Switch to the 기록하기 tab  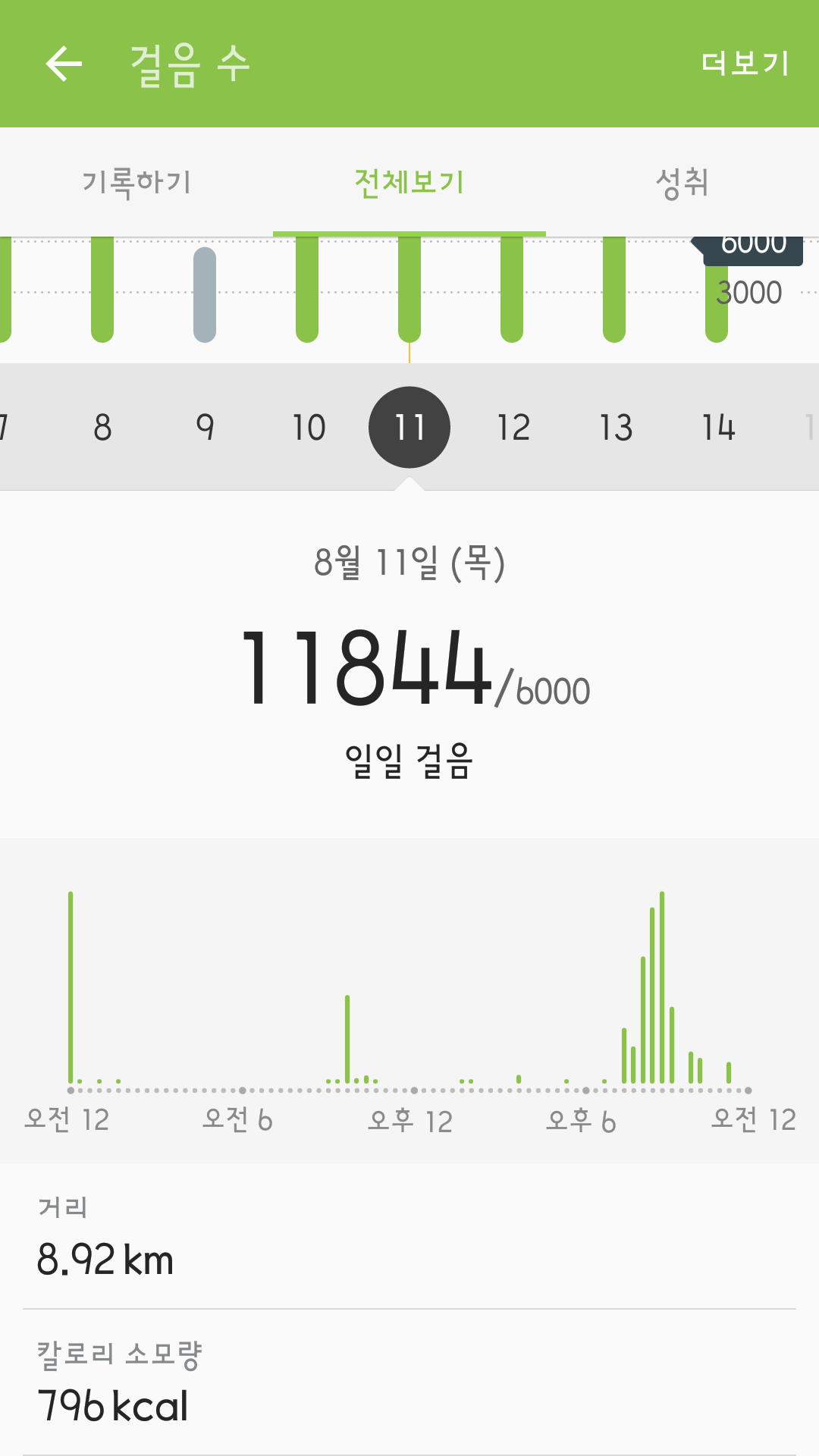pos(136,183)
